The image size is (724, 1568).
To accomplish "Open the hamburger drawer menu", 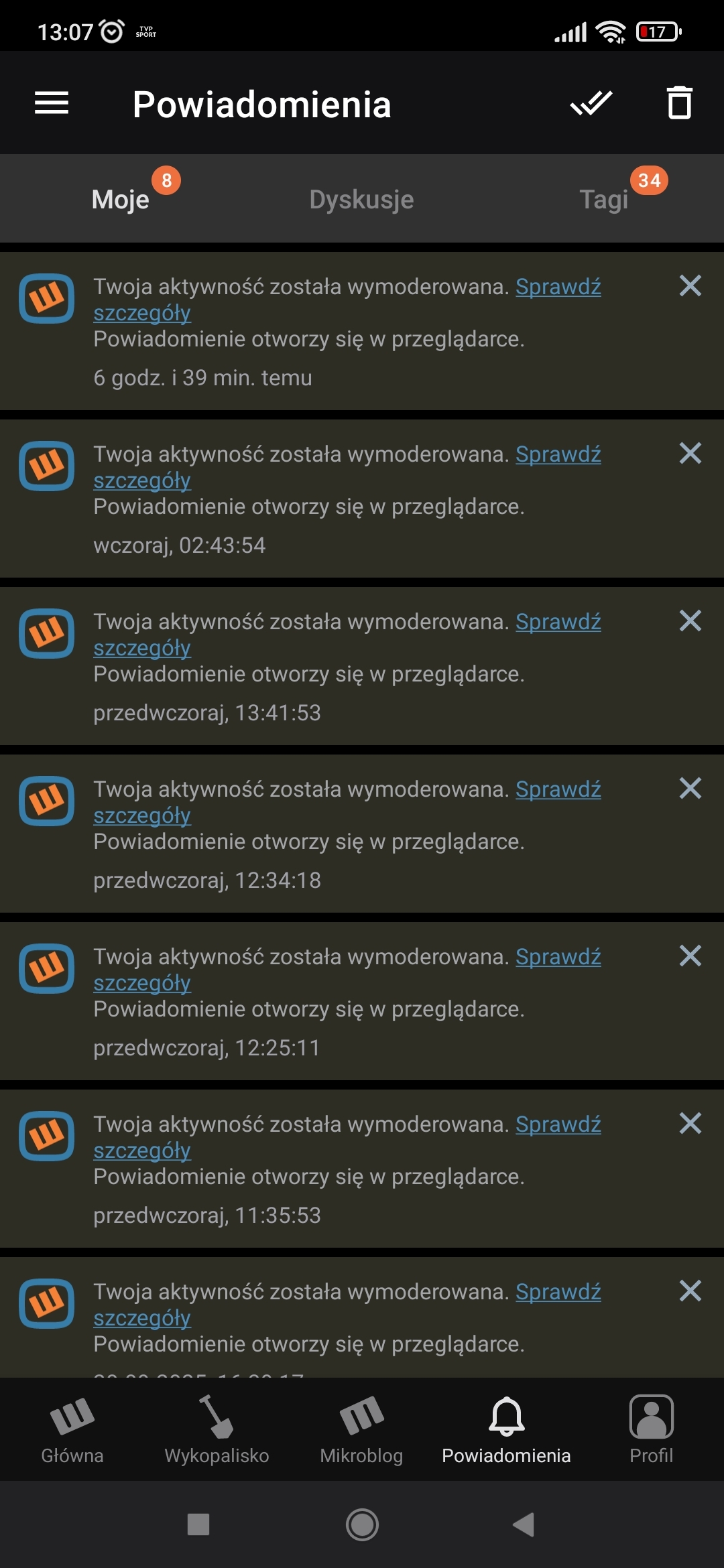I will 52,103.
